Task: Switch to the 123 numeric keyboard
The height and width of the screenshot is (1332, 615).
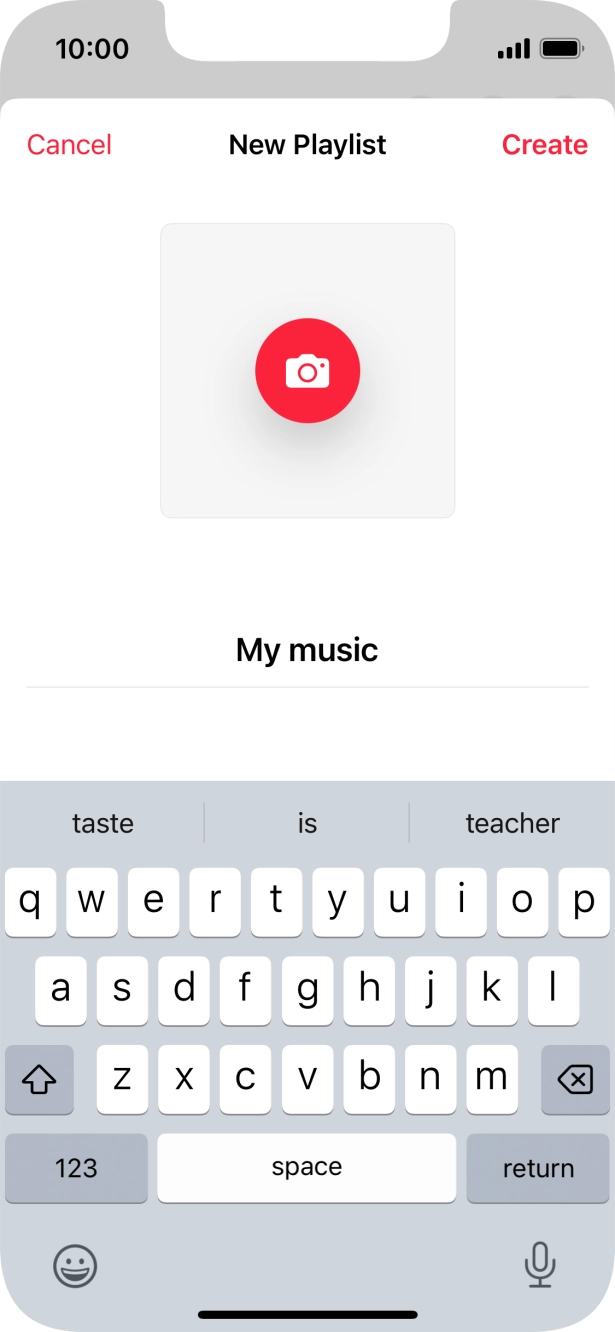Action: pos(76,1168)
